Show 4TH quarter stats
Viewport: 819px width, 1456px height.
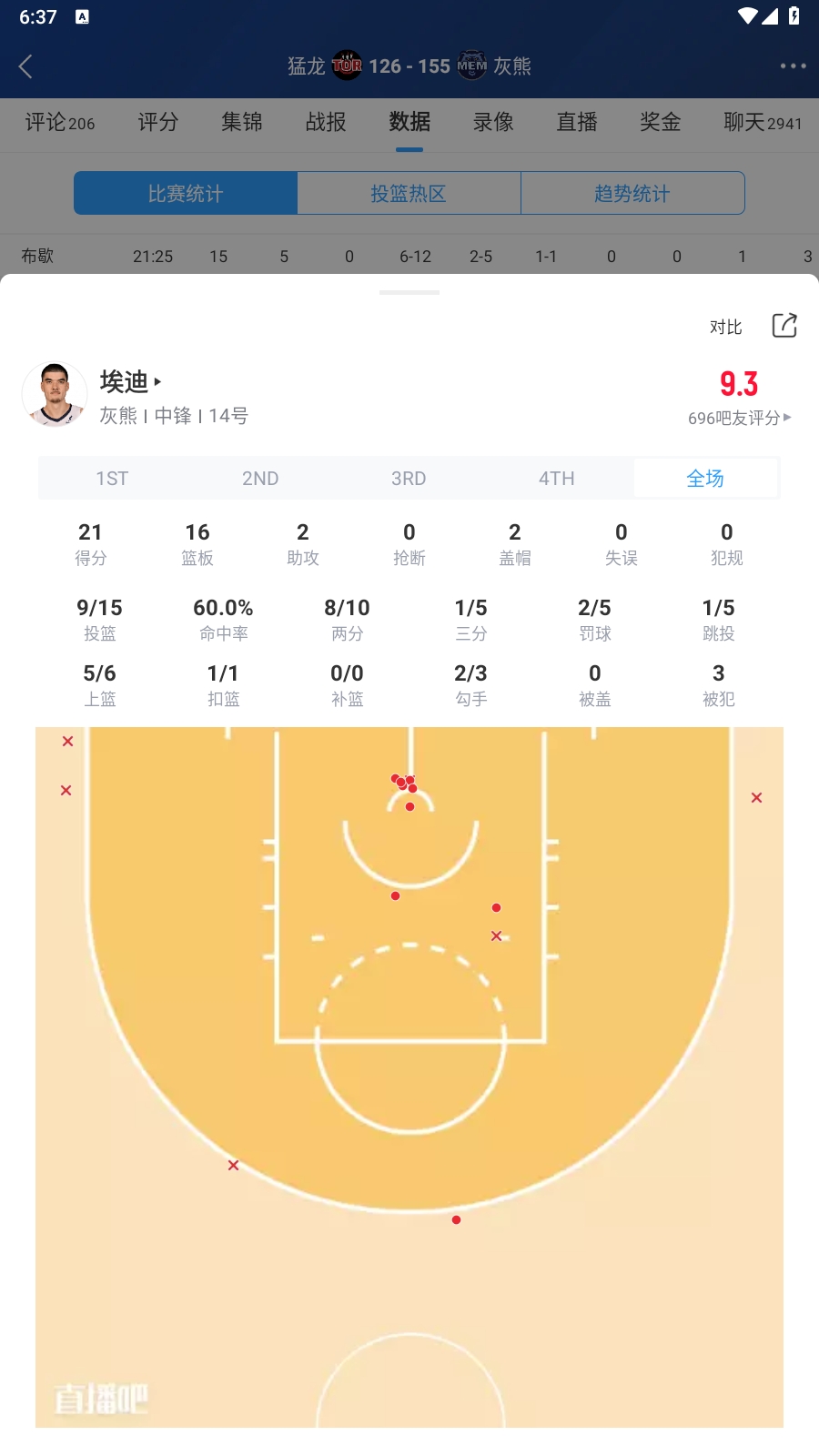(x=556, y=479)
